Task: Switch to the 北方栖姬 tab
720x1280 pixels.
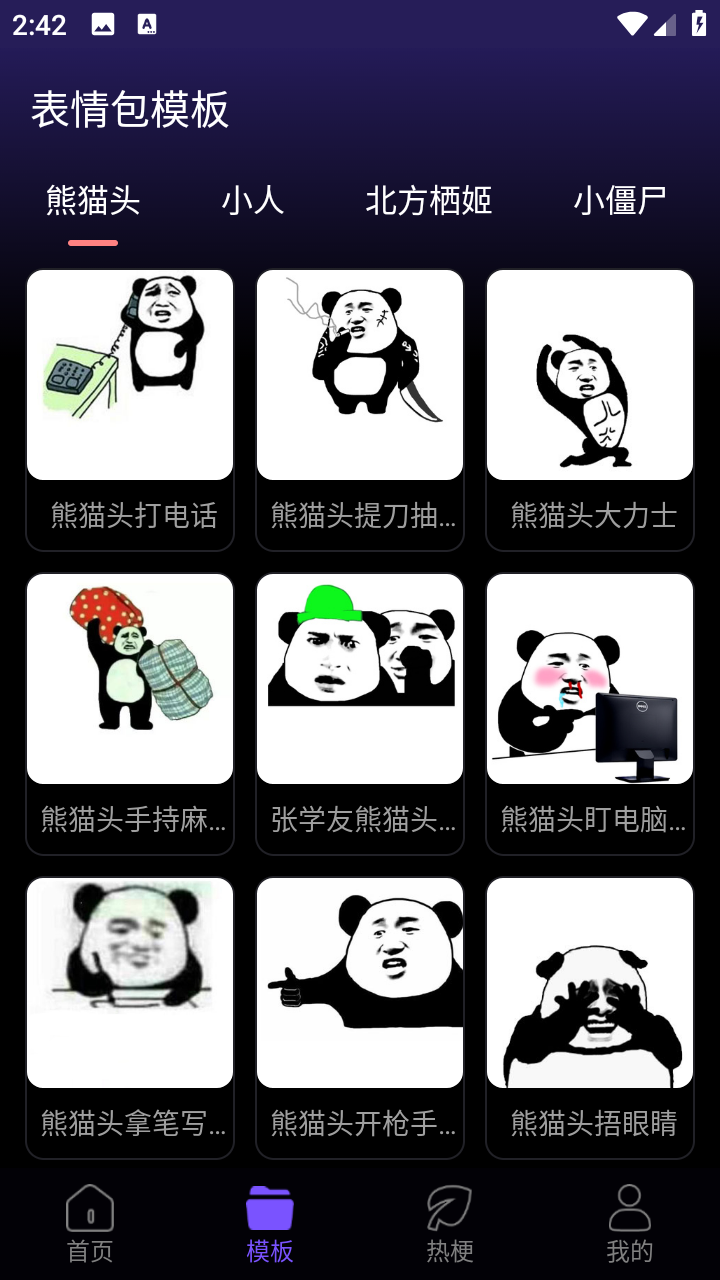Action: [428, 202]
